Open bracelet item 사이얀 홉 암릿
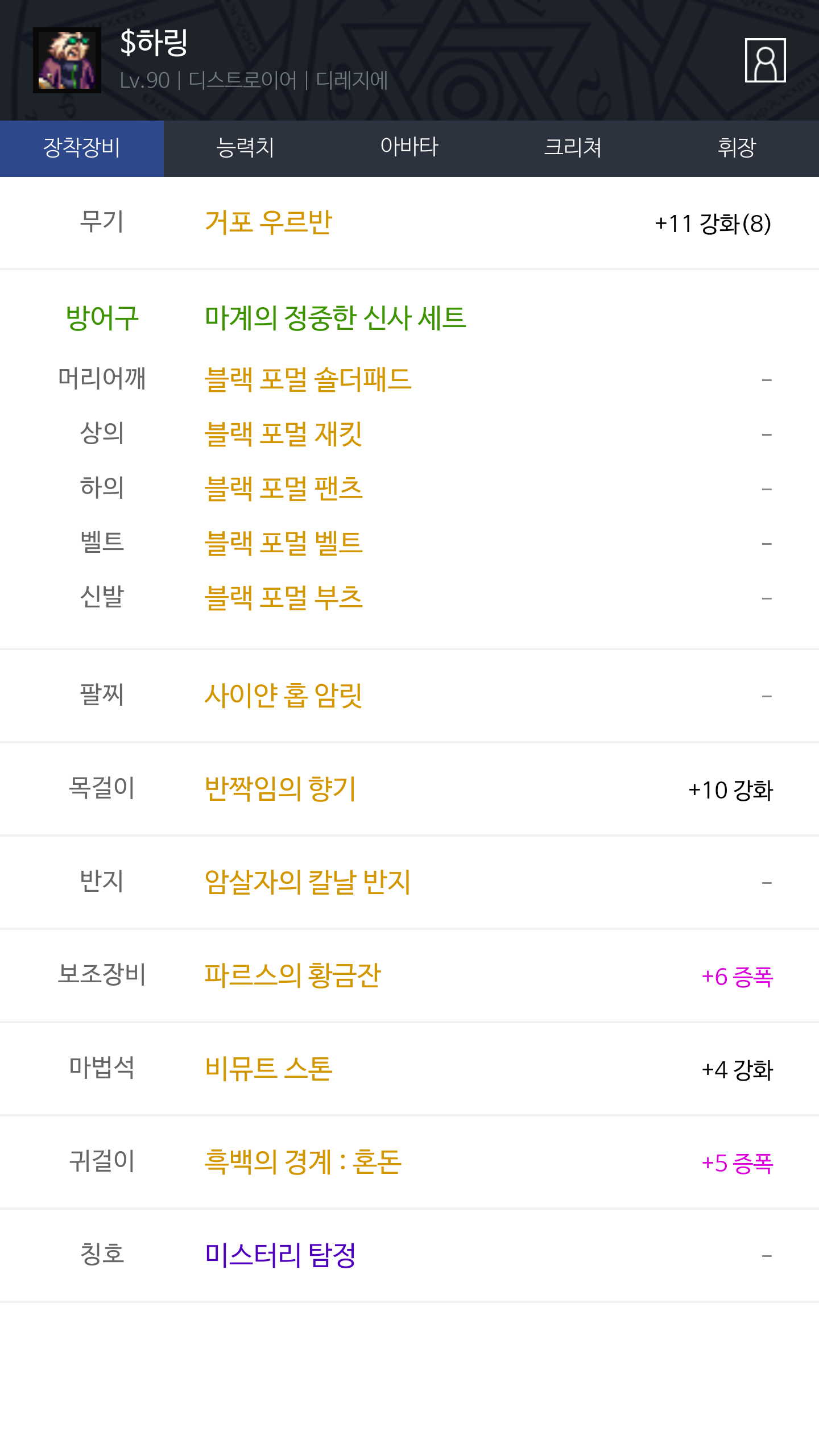 283,696
